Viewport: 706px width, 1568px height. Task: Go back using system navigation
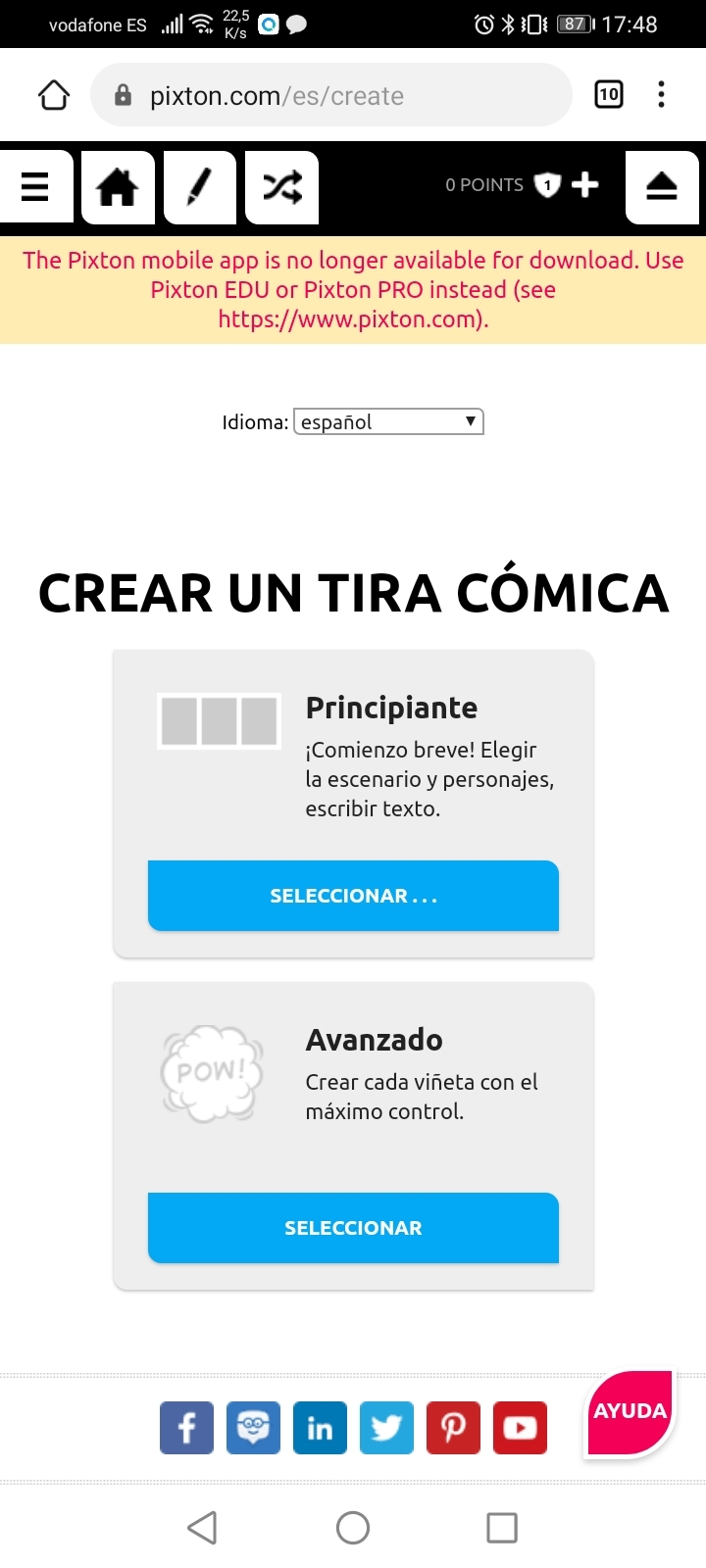click(202, 1527)
